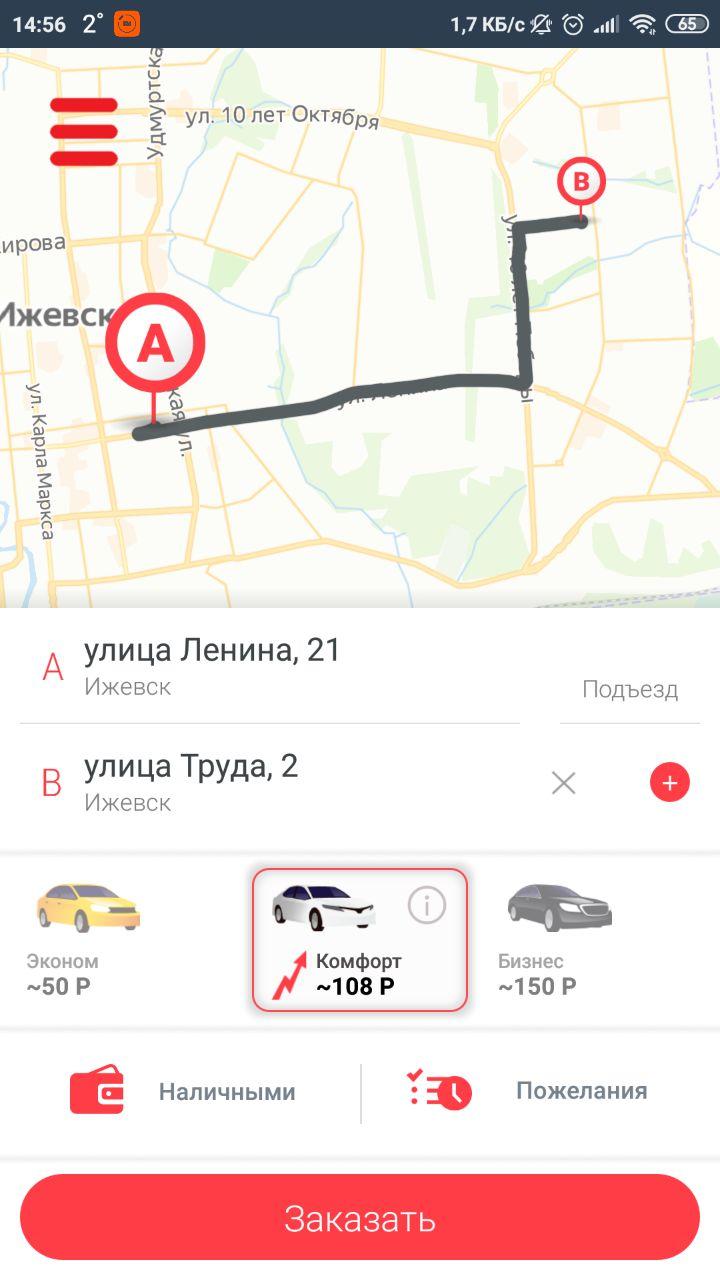Open Пожелания ride preferences
This screenshot has width=720, height=1280.
pyautogui.click(x=530, y=1091)
